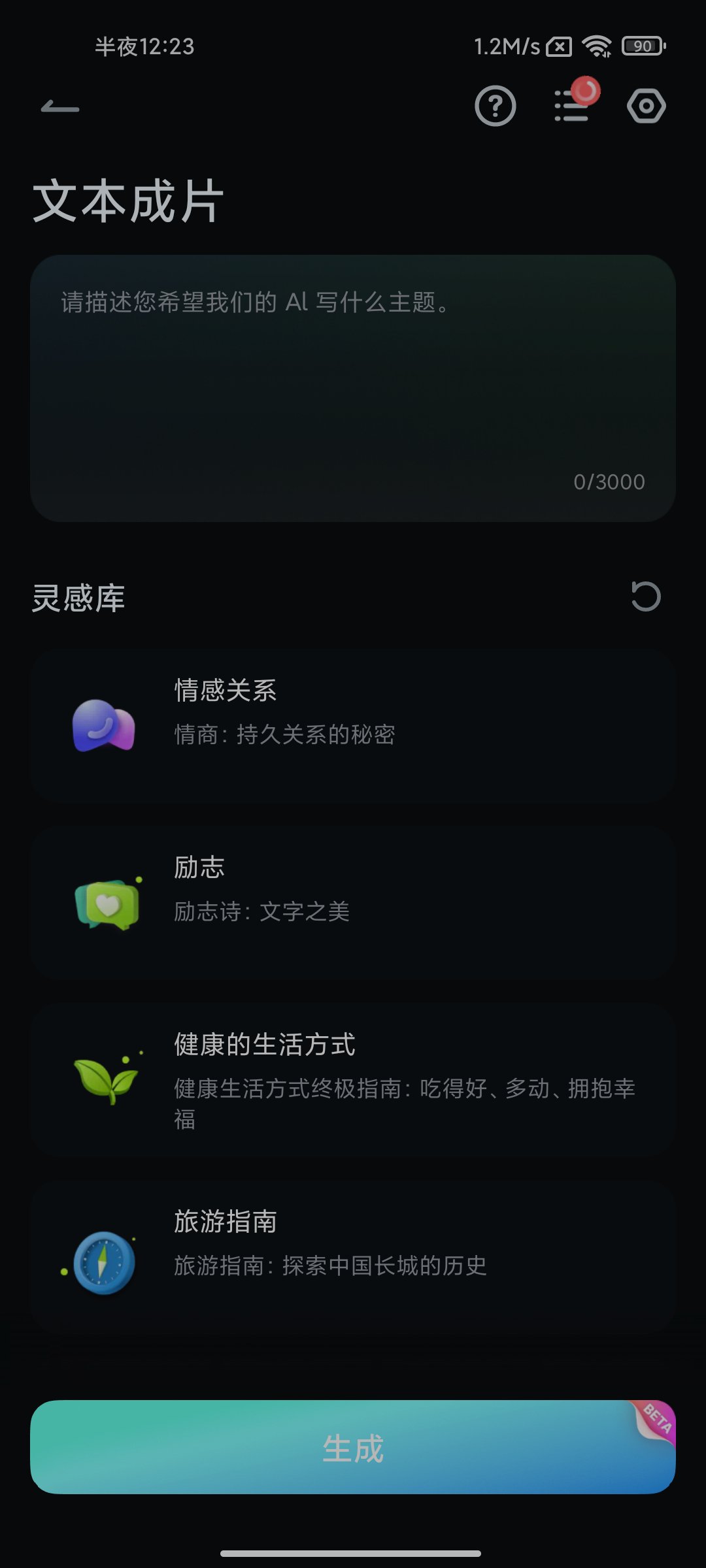
Task: Tap the topic description input field
Action: point(353,366)
